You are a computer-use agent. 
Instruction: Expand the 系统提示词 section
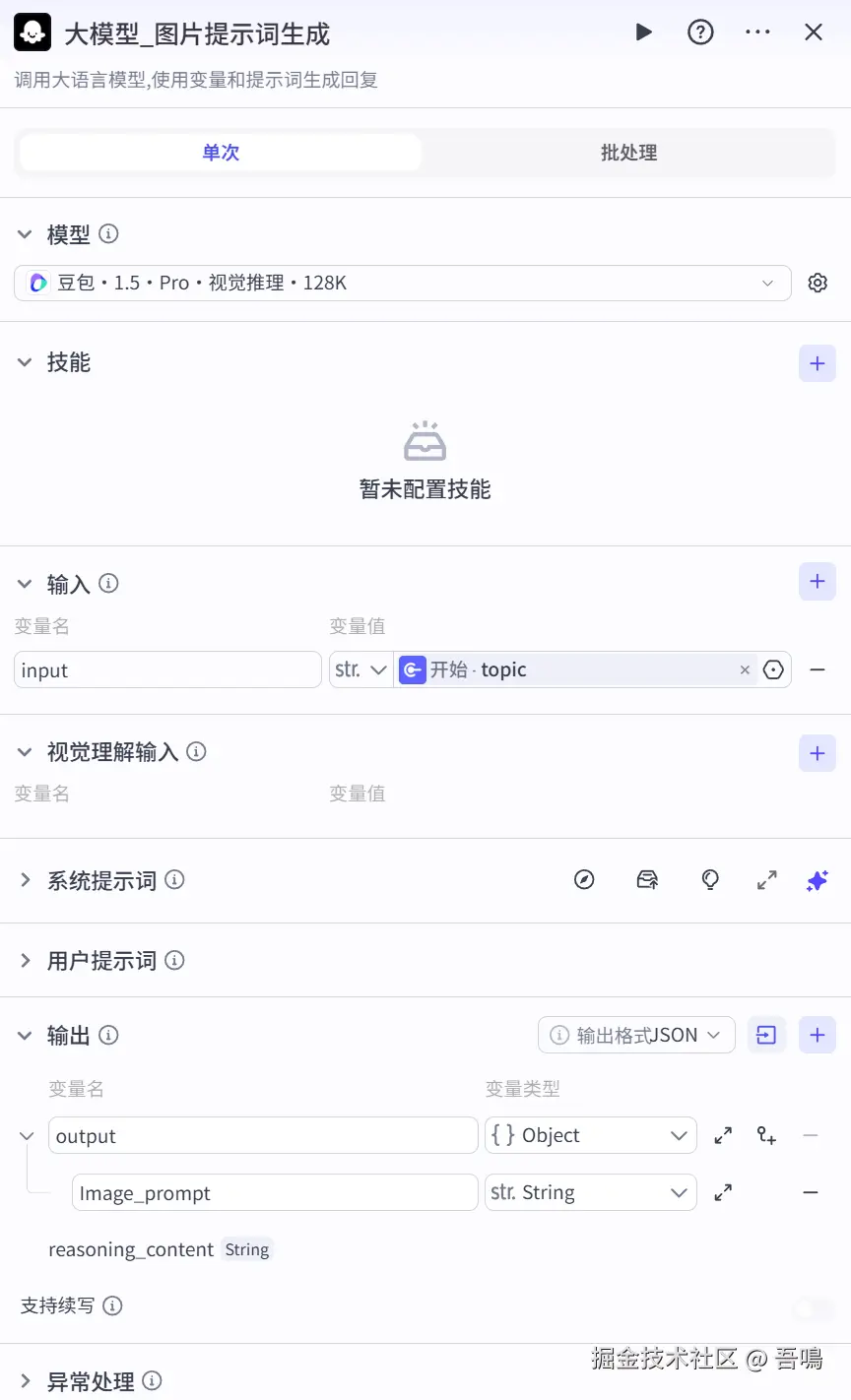[x=27, y=880]
